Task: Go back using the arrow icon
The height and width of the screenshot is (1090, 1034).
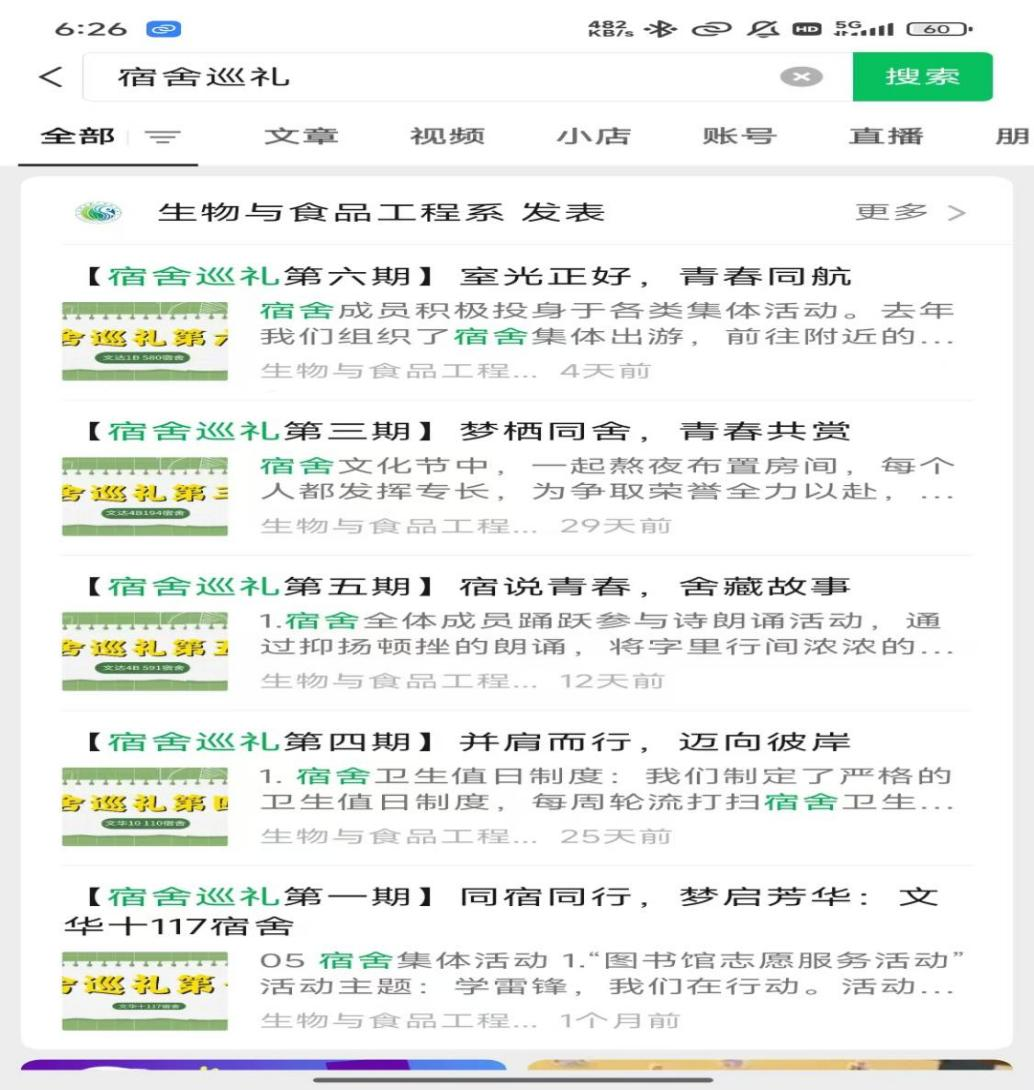Action: pyautogui.click(x=50, y=77)
